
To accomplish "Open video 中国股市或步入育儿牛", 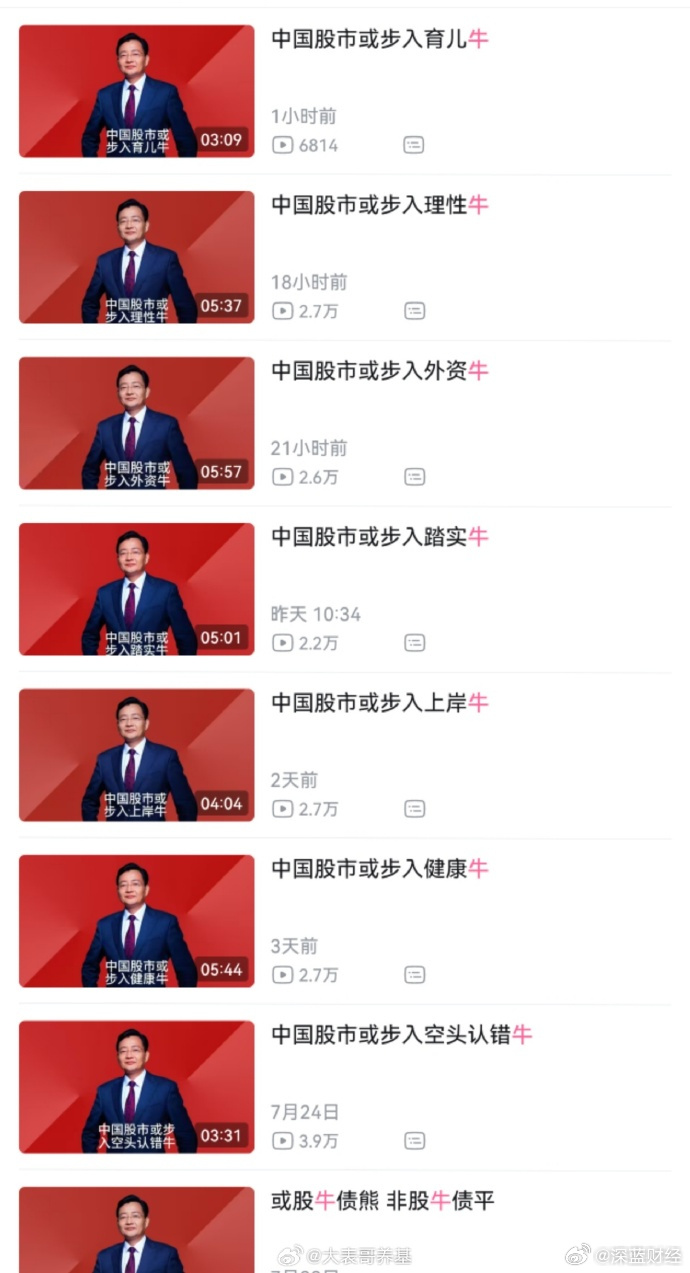I will [x=137, y=91].
